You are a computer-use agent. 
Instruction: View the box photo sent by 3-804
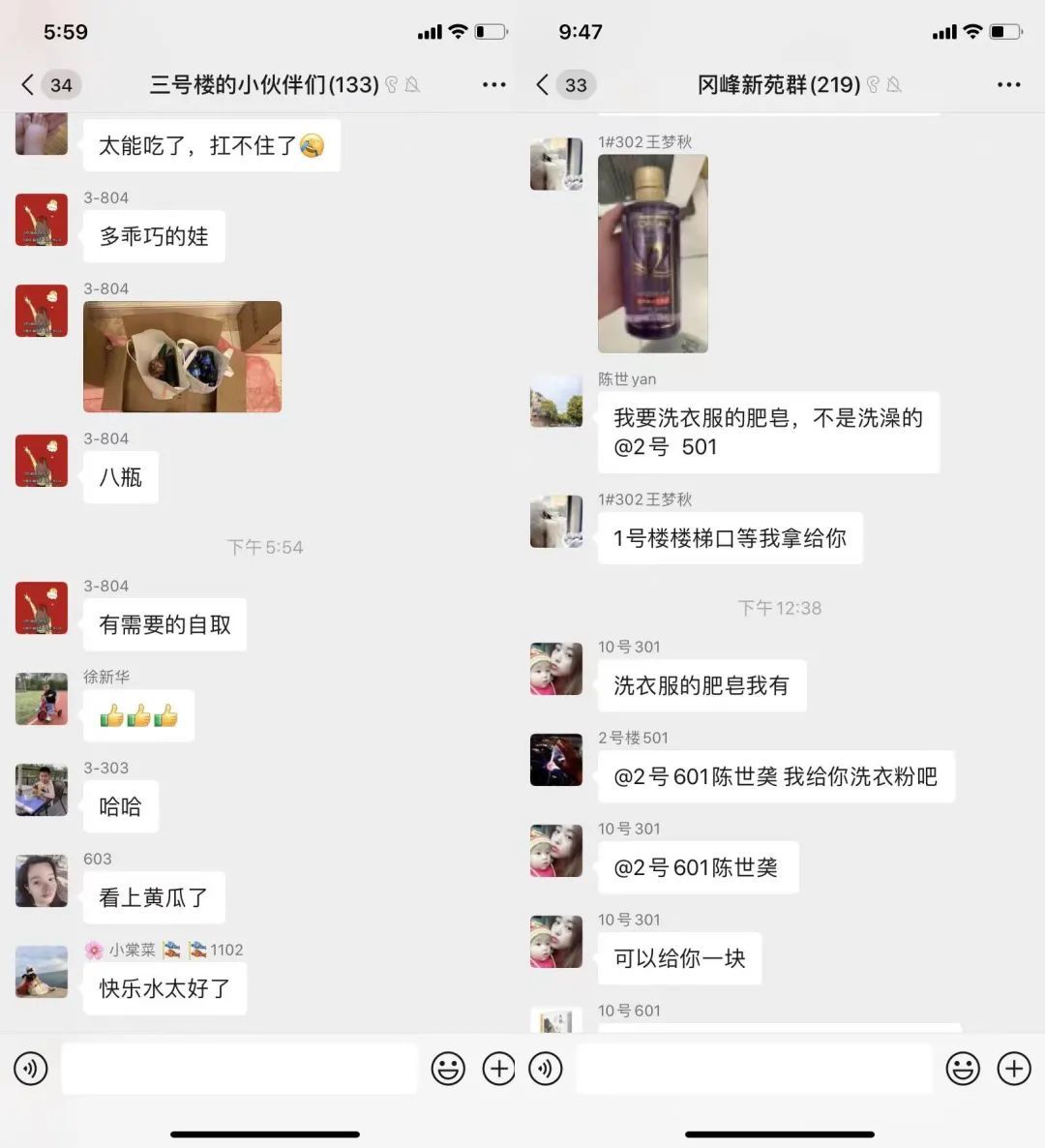coord(182,357)
